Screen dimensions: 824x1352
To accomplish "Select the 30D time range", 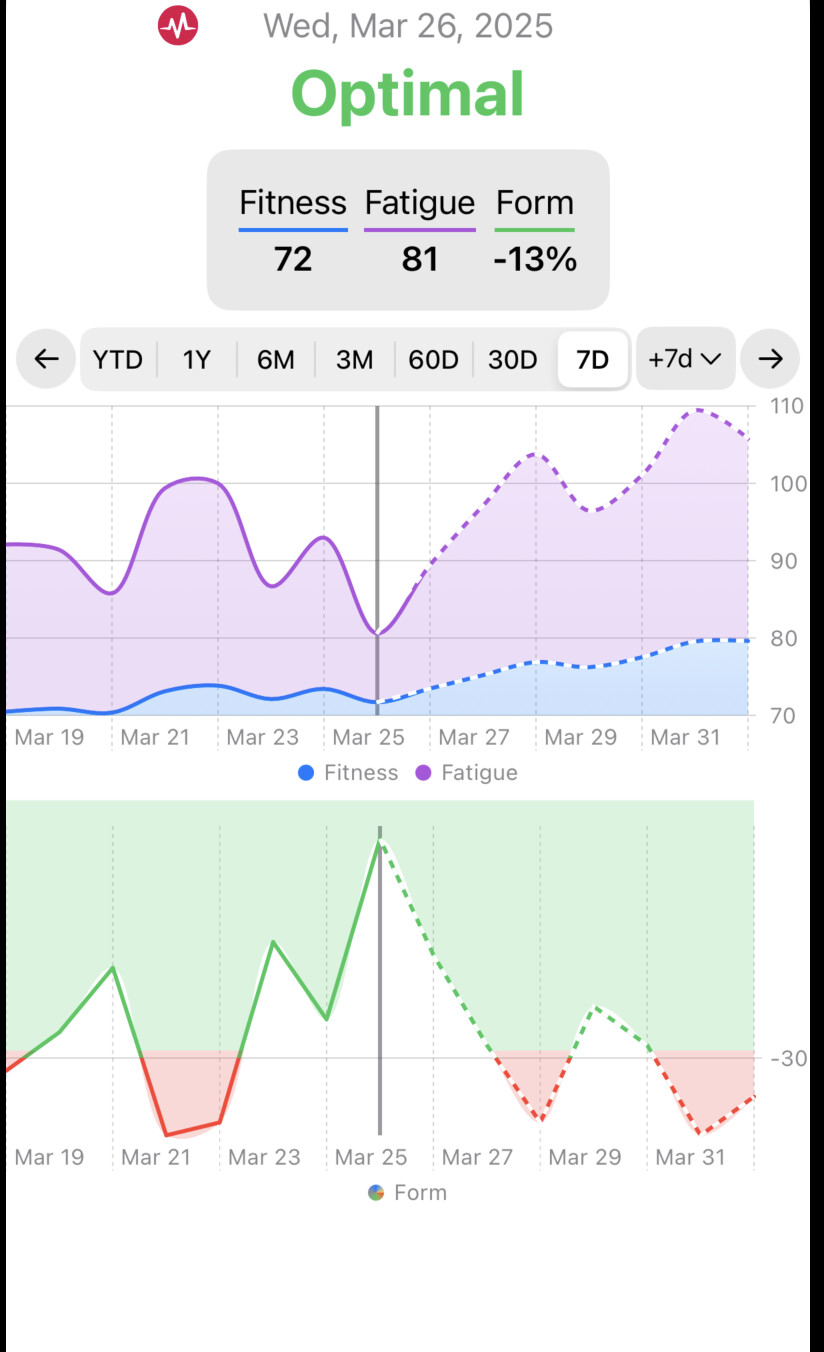I will click(x=513, y=359).
